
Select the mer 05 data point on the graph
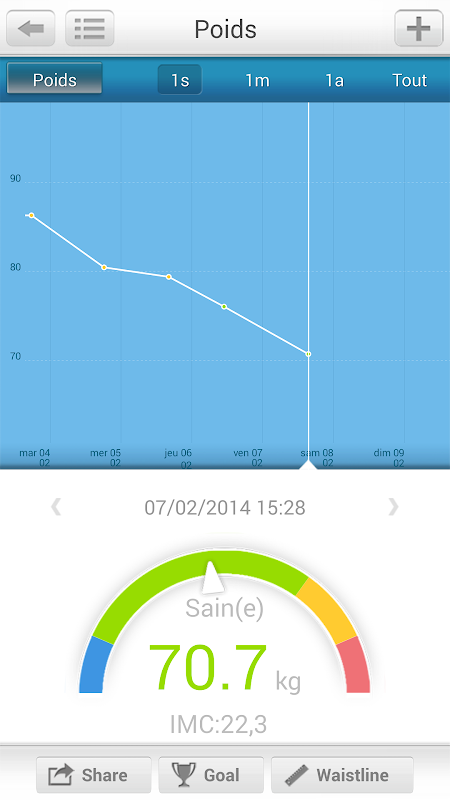pyautogui.click(x=104, y=267)
